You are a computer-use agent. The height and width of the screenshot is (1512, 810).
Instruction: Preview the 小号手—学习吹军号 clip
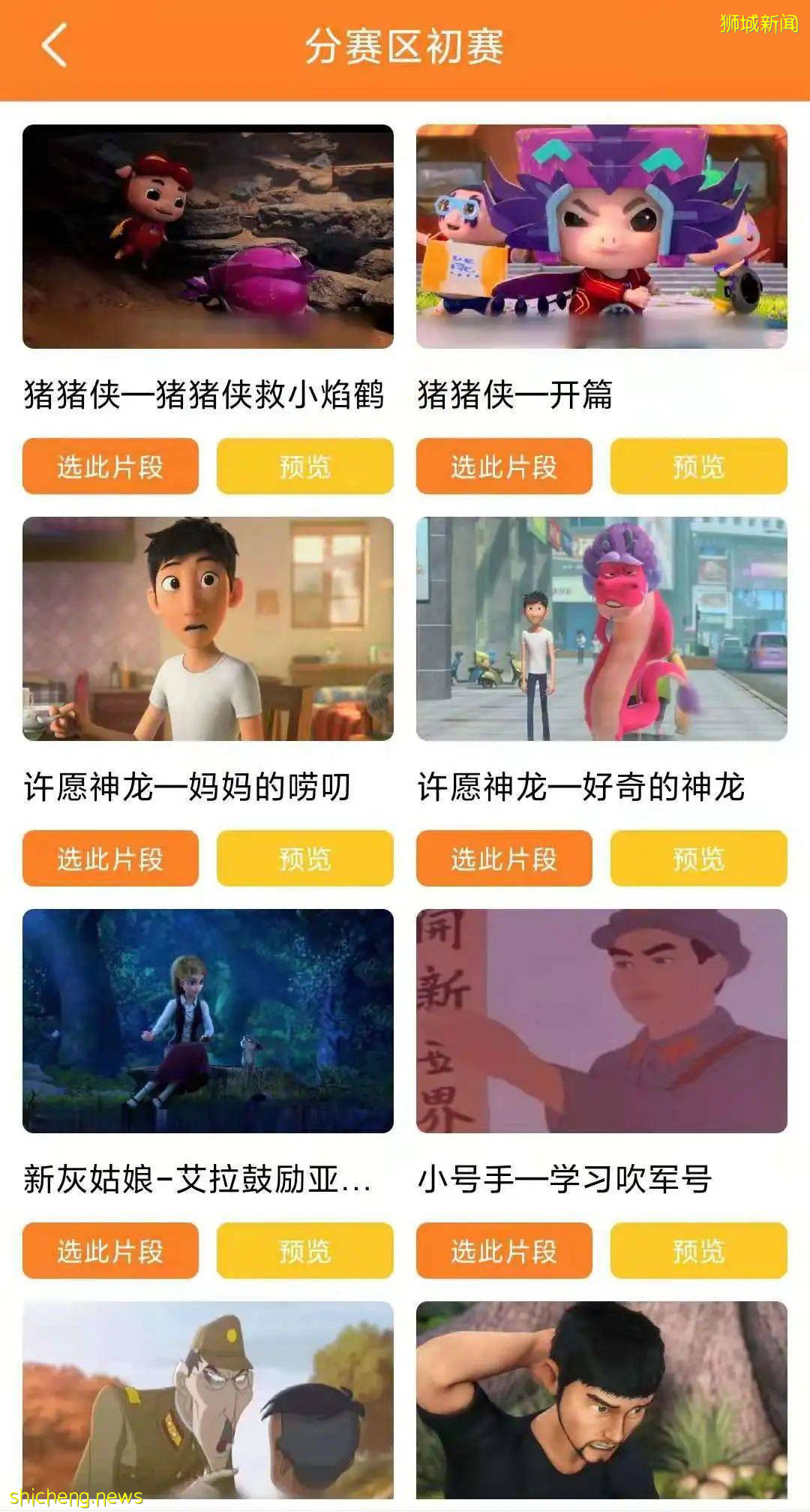pyautogui.click(x=699, y=1251)
